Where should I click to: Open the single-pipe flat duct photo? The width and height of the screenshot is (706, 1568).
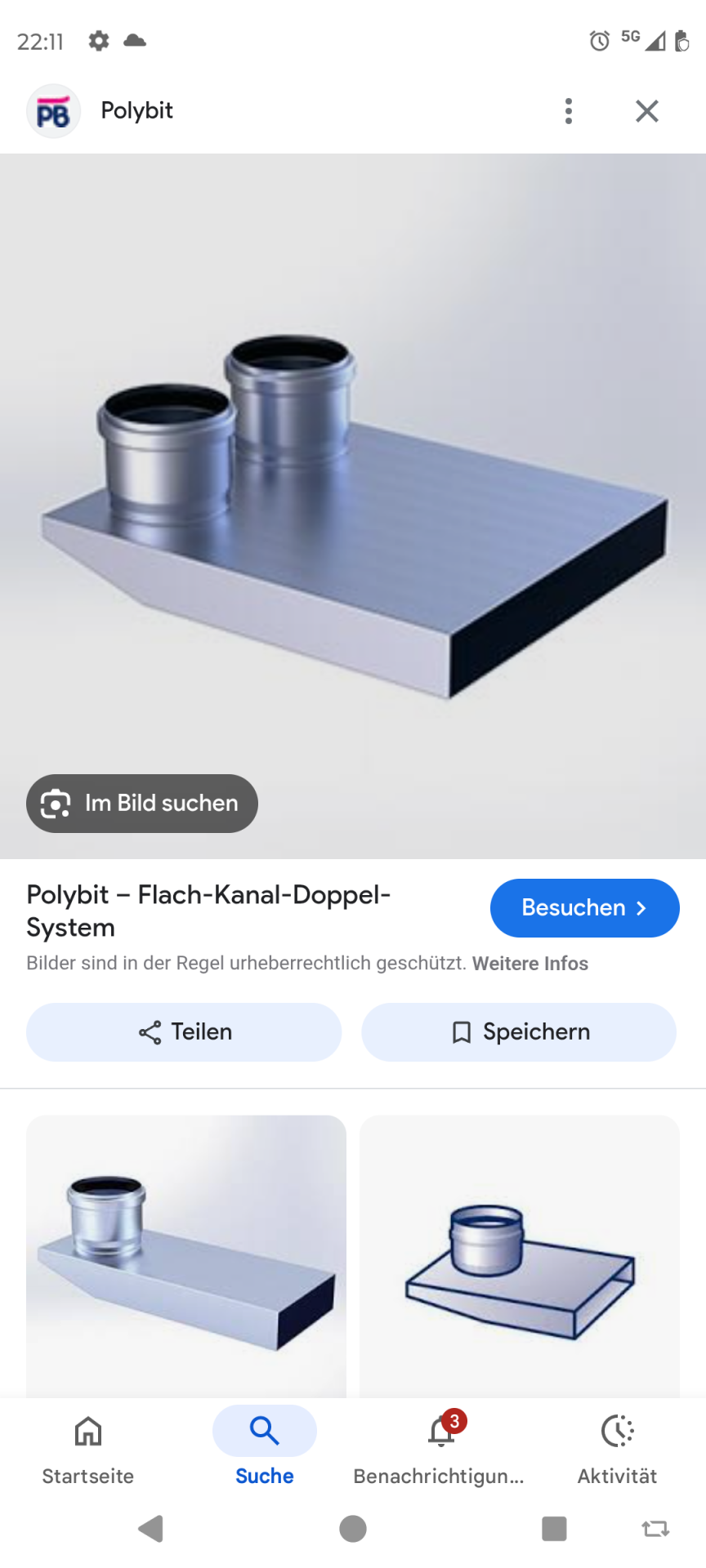[x=186, y=1256]
